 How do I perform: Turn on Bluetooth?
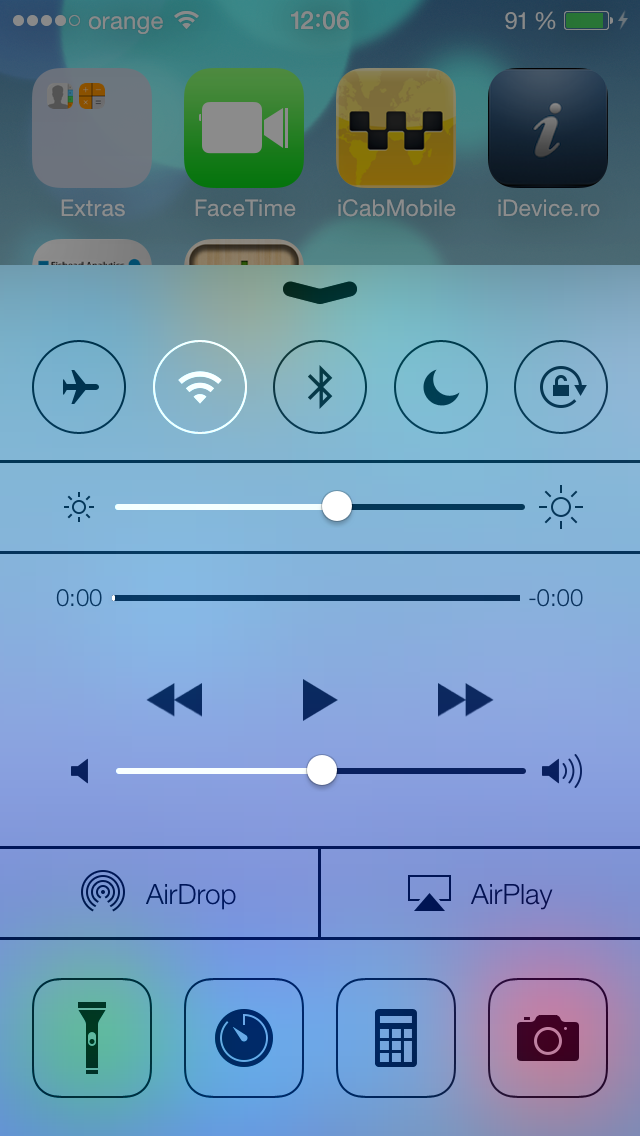click(320, 387)
